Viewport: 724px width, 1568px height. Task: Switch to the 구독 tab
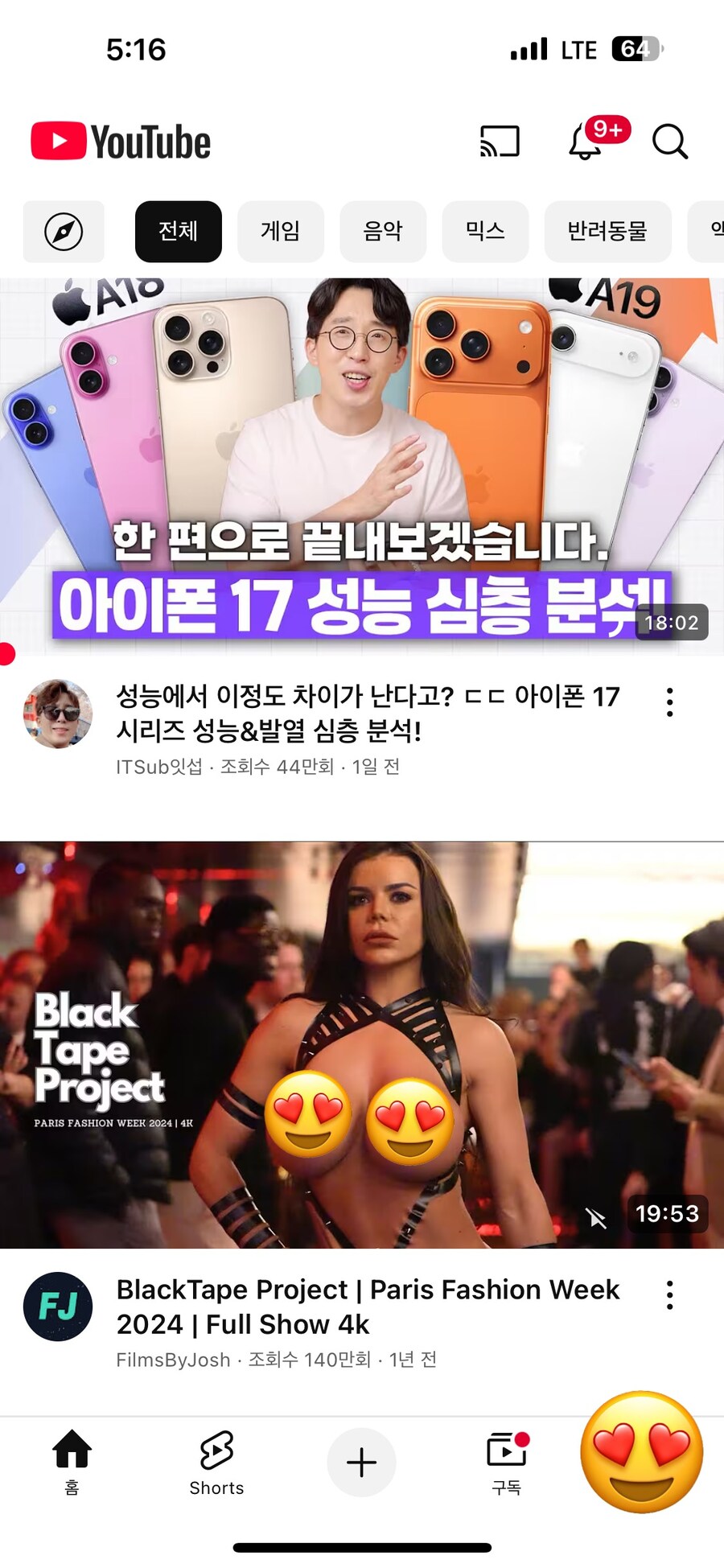[507, 1463]
